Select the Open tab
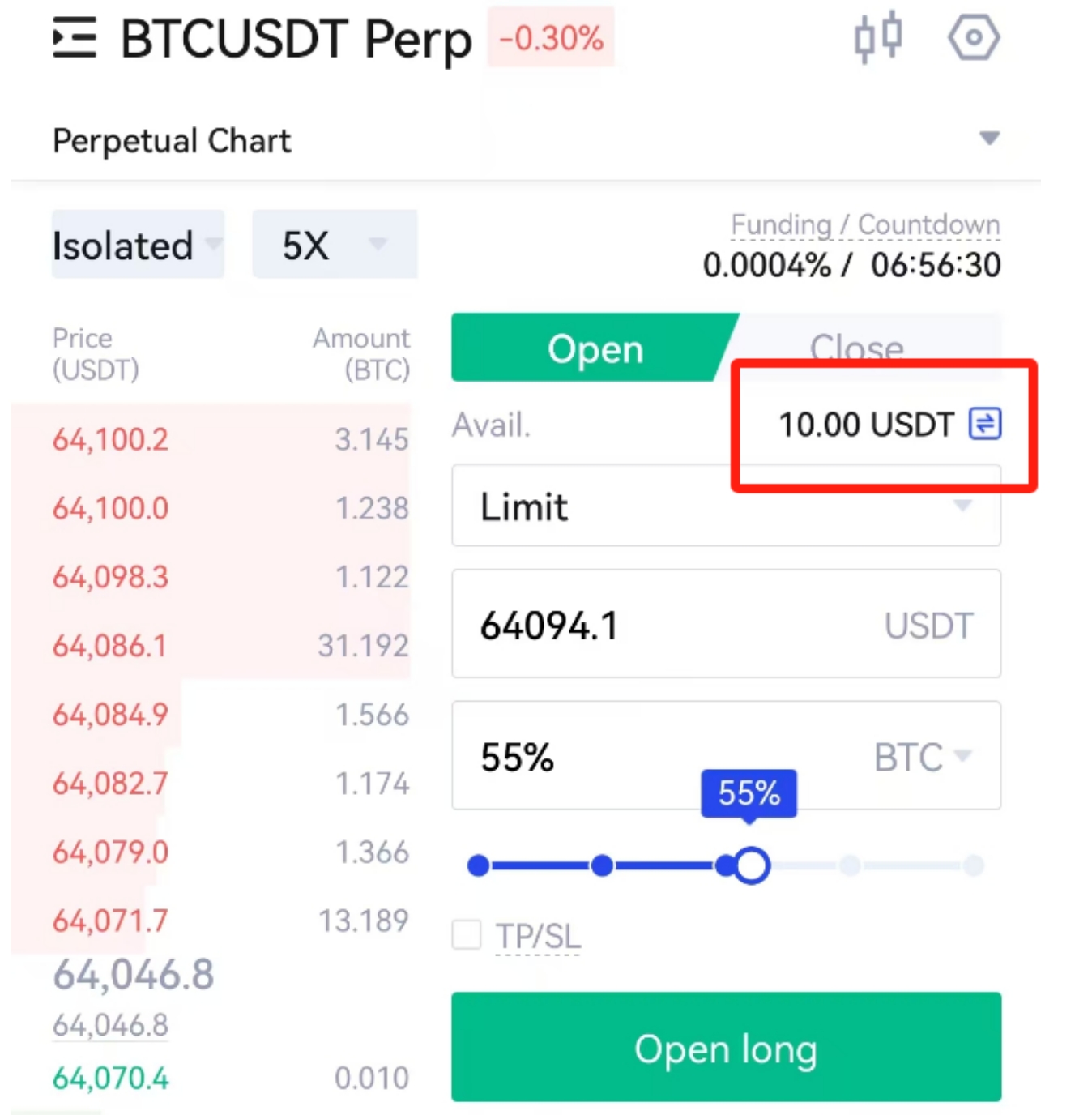The height and width of the screenshot is (1115, 1092). [595, 348]
